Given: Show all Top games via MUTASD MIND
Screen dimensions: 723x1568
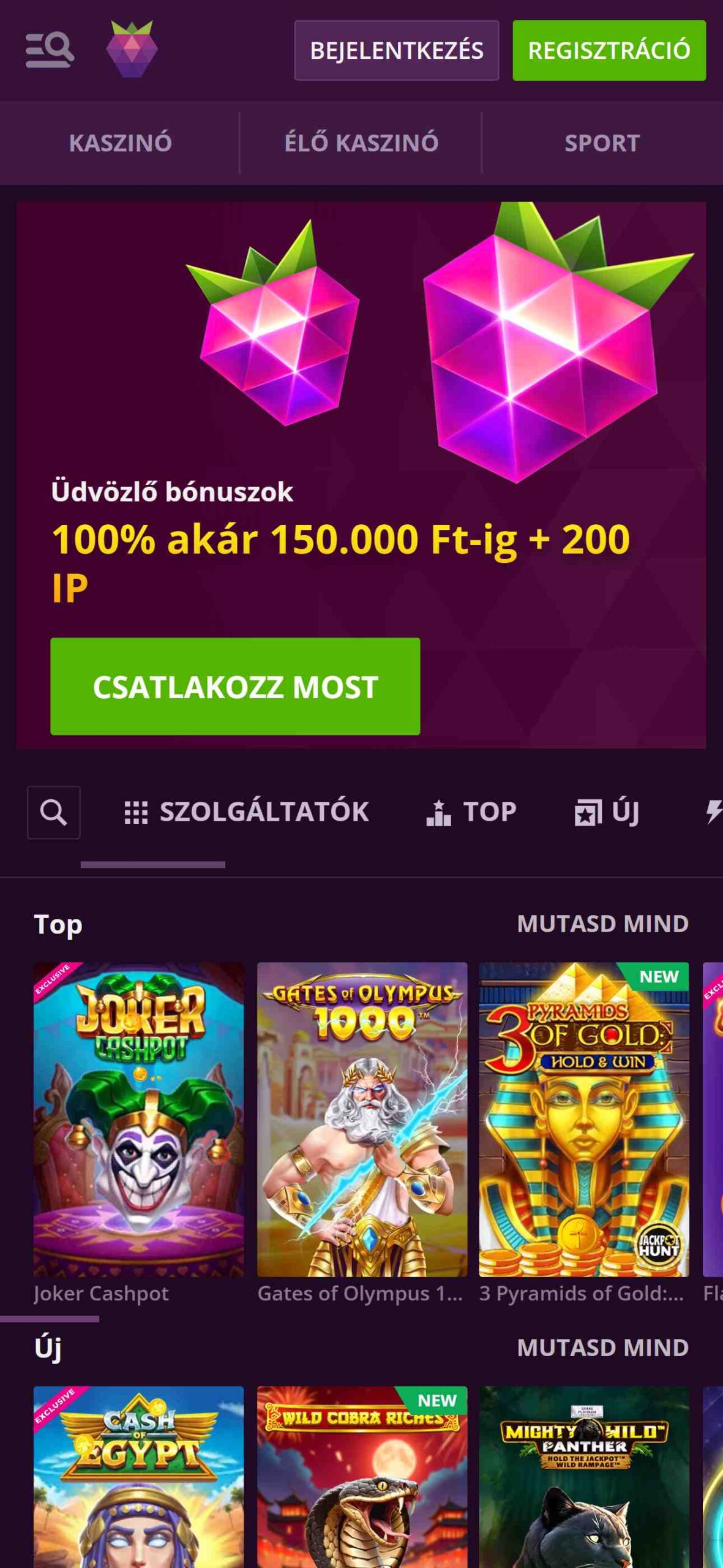Looking at the screenshot, I should pyautogui.click(x=603, y=924).
